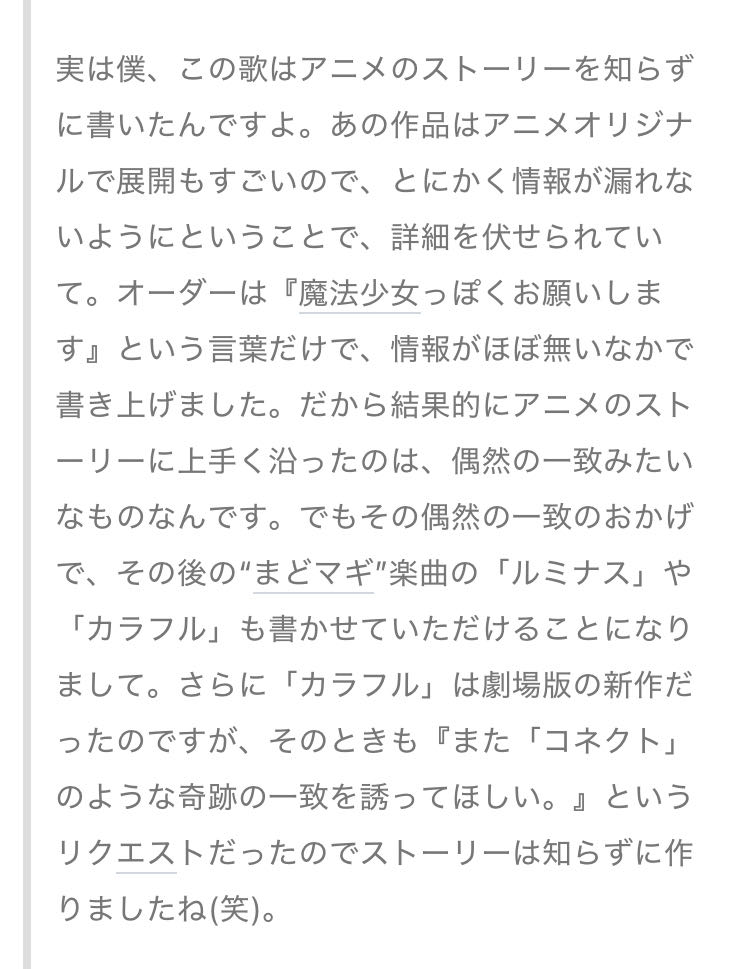Open the underlined まどマギ keyword link
The image size is (750, 969).
pyautogui.click(x=311, y=576)
